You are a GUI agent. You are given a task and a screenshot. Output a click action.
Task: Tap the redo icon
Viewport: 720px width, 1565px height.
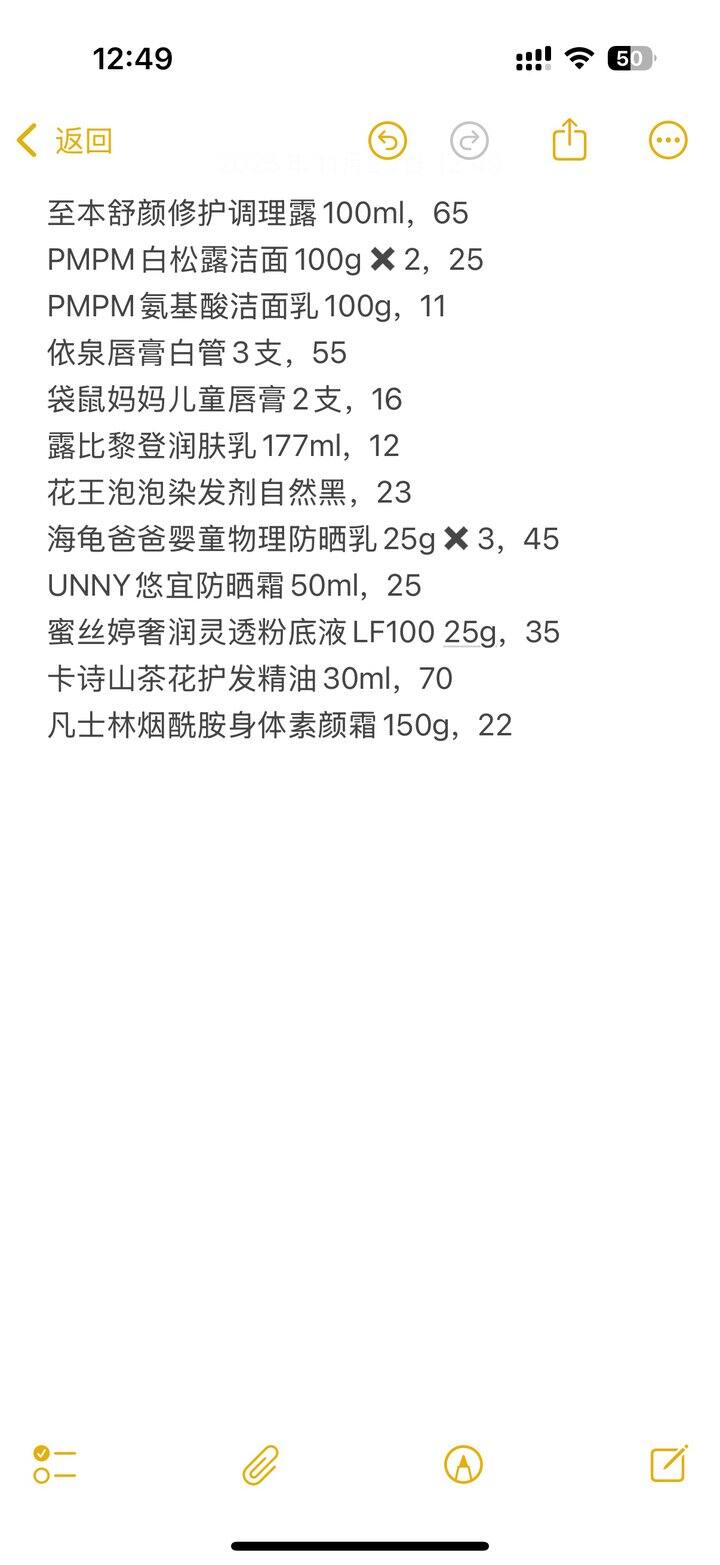pos(468,141)
